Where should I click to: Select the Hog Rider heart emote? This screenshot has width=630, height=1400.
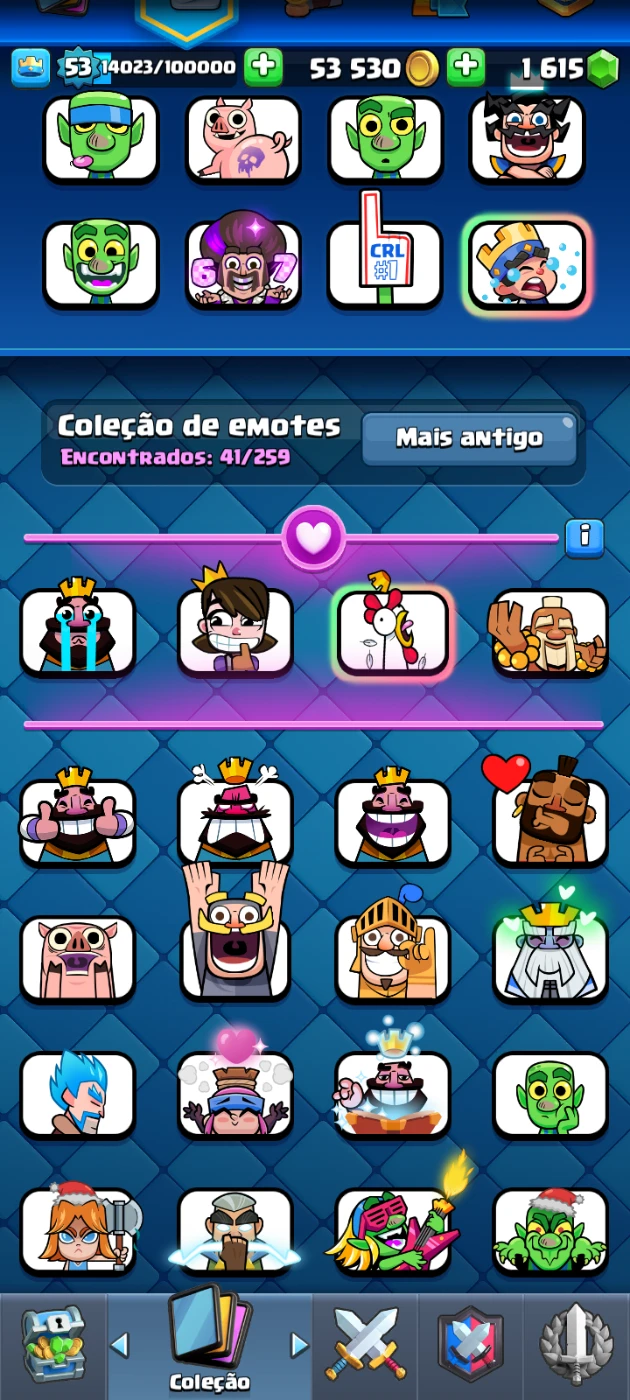point(550,820)
